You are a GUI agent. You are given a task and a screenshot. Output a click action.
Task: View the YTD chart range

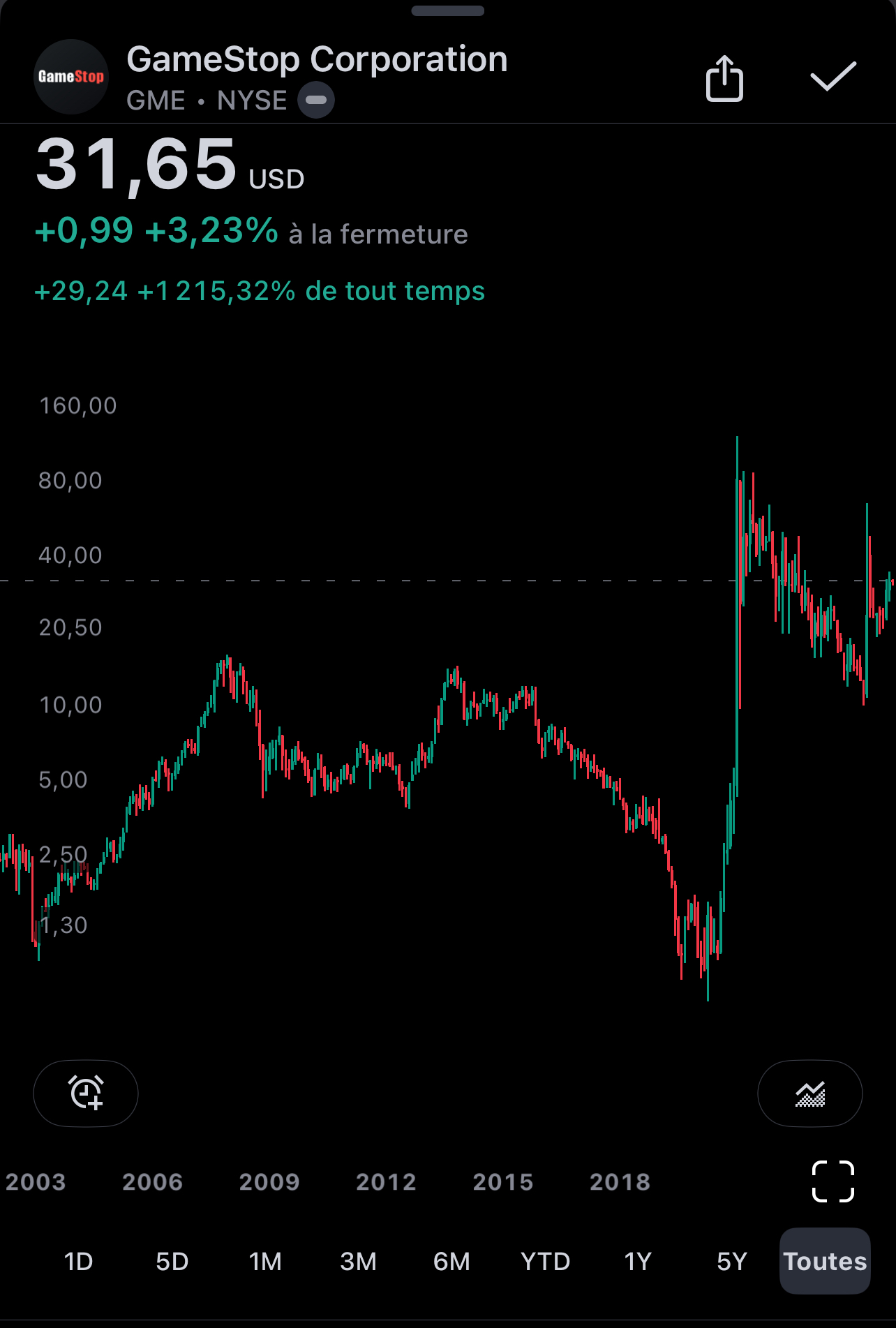point(545,1262)
